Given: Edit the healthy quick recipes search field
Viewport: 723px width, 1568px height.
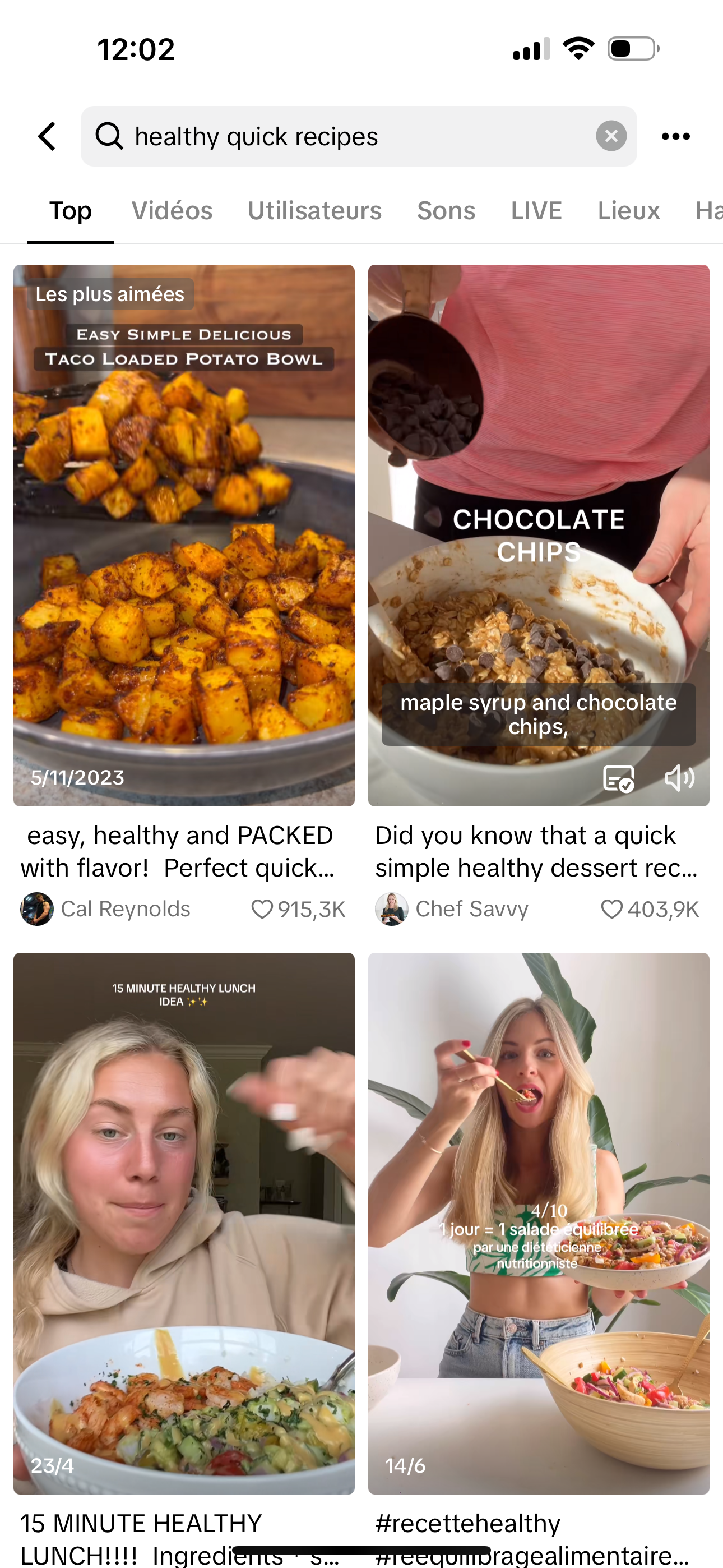Looking at the screenshot, I should [353, 136].
